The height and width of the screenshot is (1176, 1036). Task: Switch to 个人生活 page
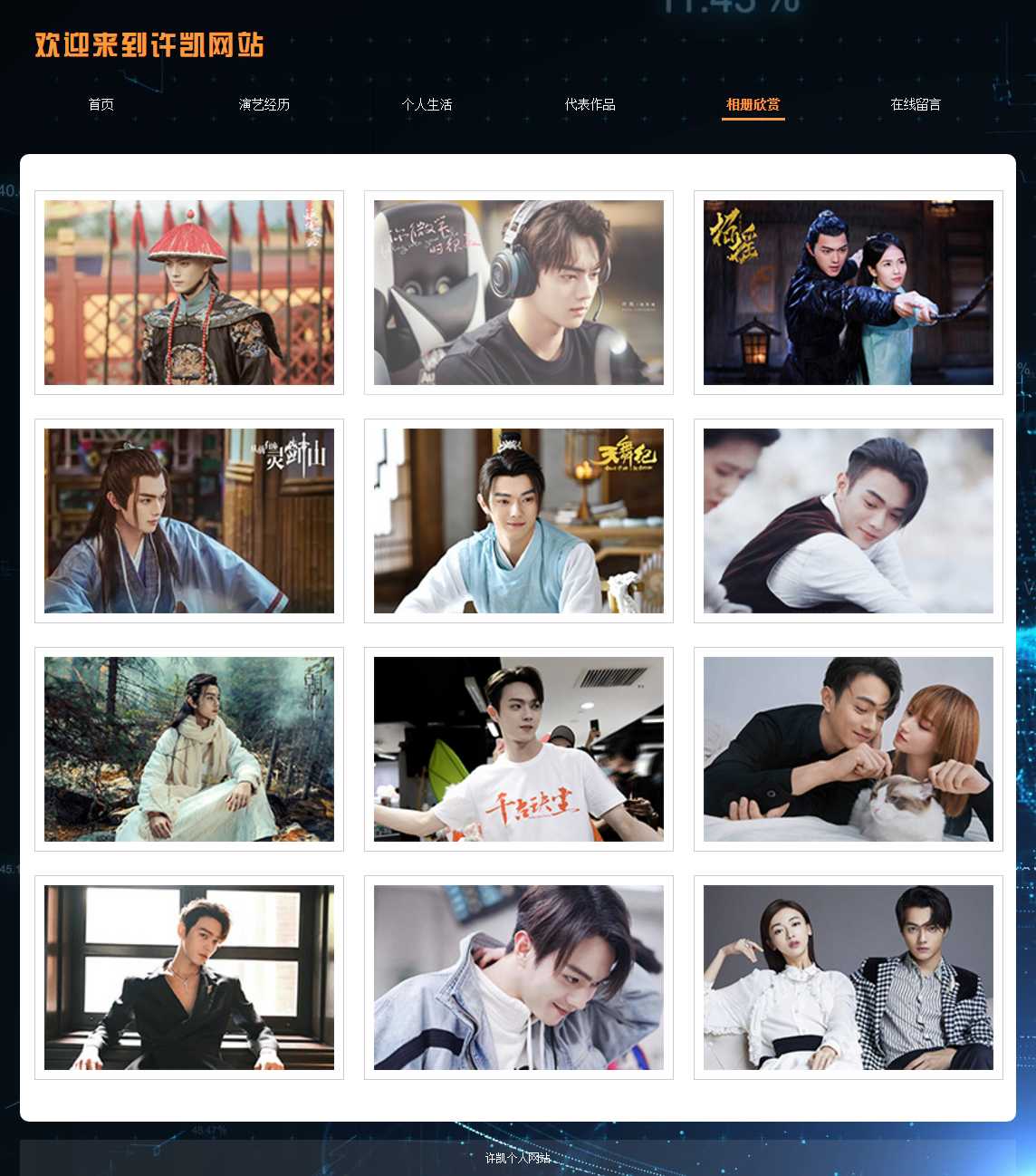(x=427, y=105)
